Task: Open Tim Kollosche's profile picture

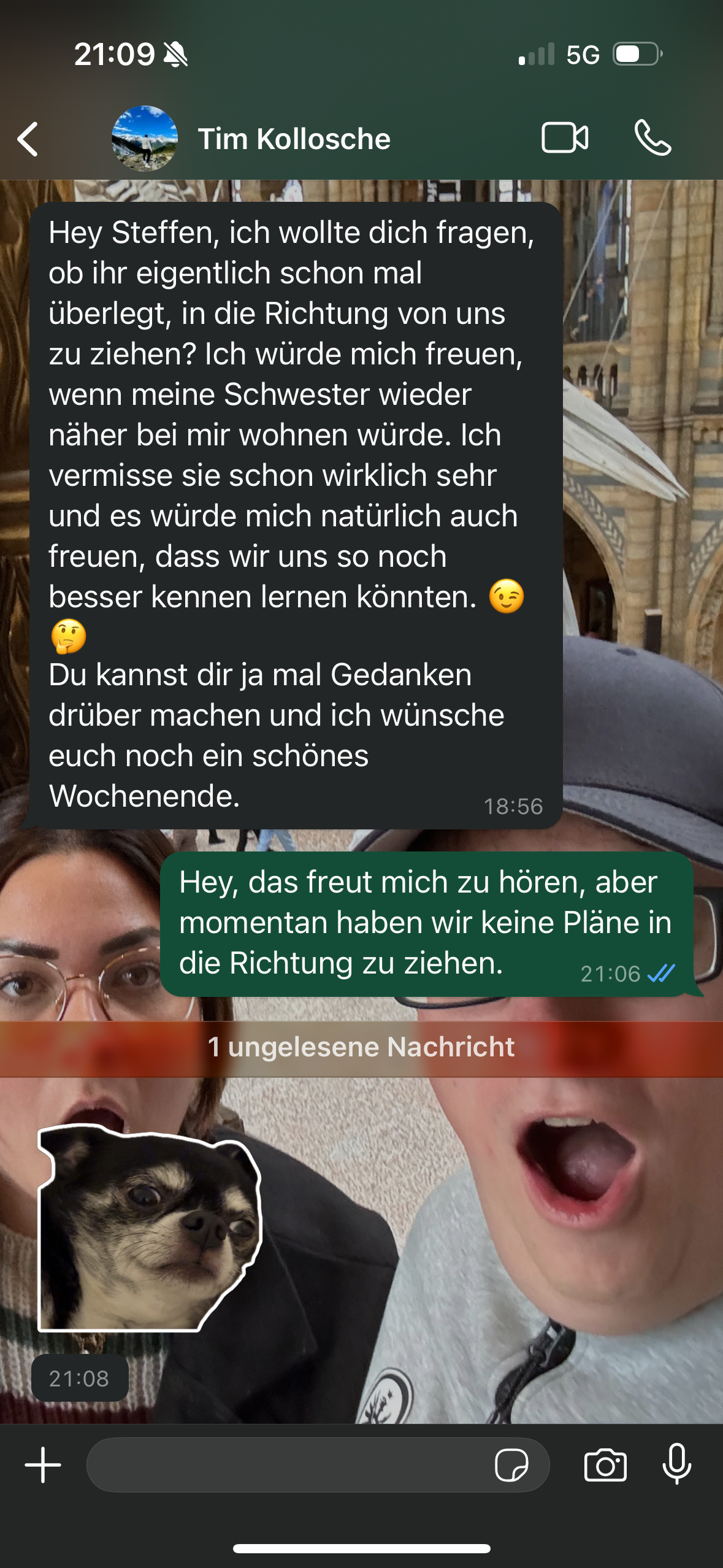Action: (145, 139)
